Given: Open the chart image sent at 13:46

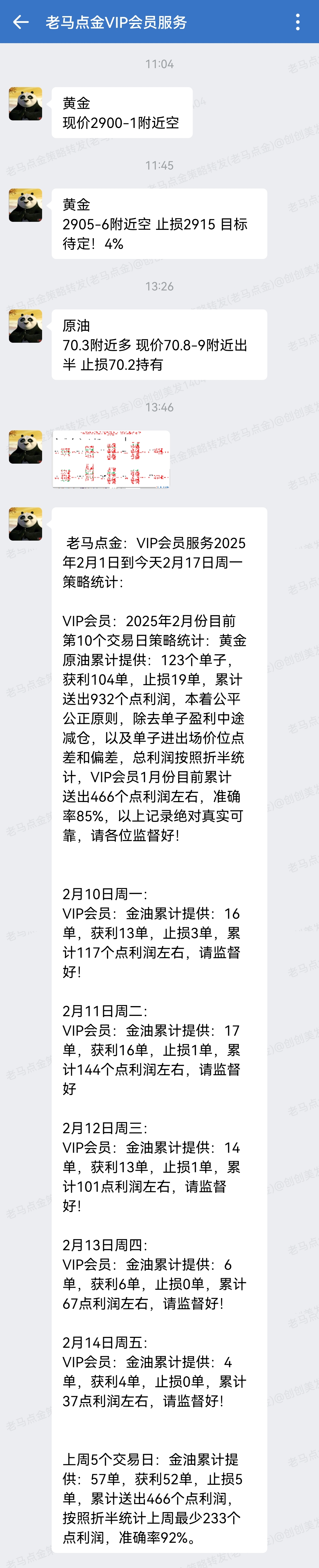Looking at the screenshot, I should (x=111, y=459).
